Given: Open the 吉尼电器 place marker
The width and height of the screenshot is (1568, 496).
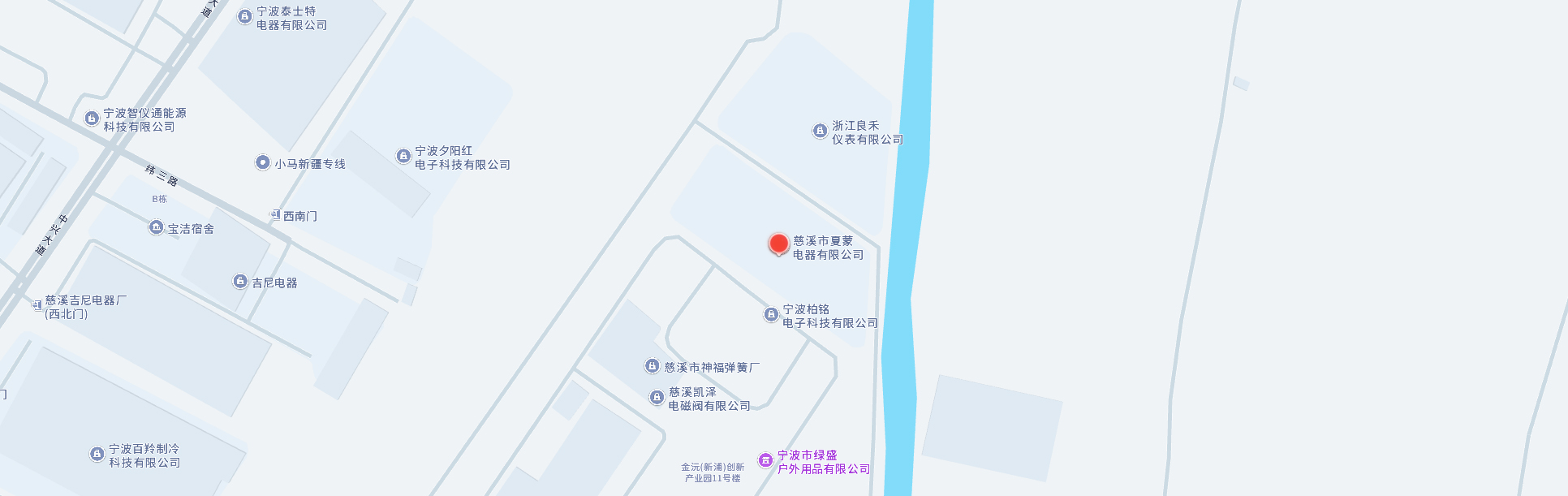Looking at the screenshot, I should pyautogui.click(x=240, y=281).
